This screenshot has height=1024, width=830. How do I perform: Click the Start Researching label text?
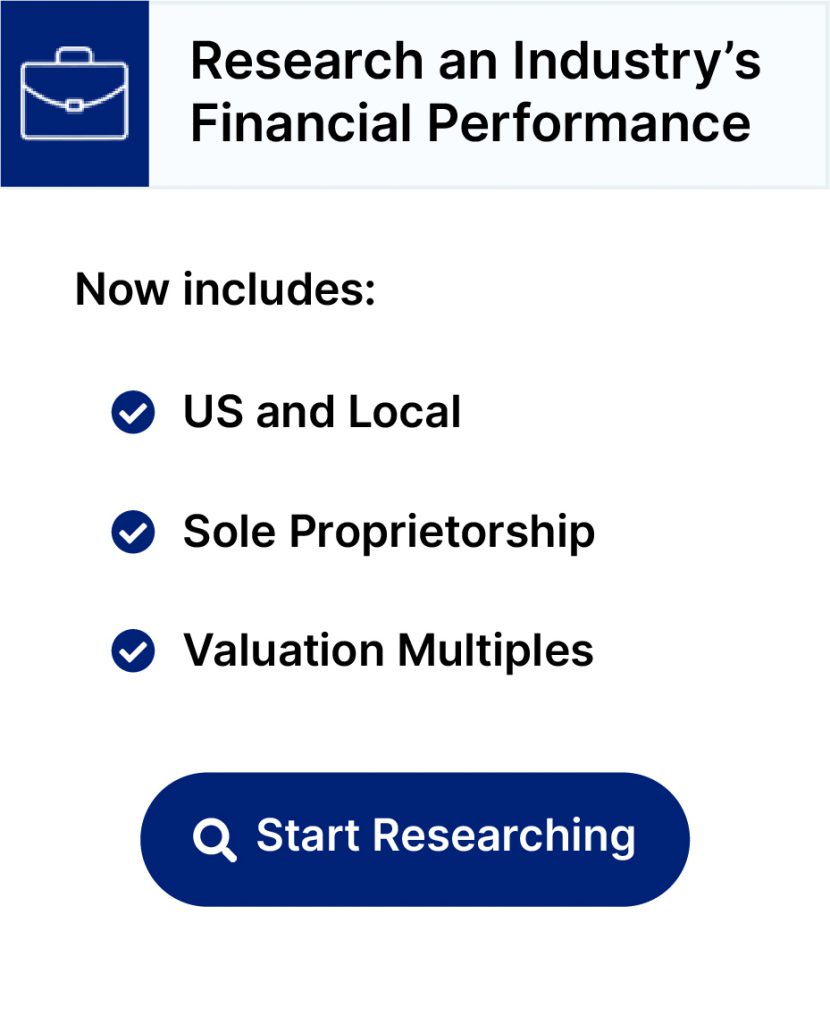coord(447,838)
